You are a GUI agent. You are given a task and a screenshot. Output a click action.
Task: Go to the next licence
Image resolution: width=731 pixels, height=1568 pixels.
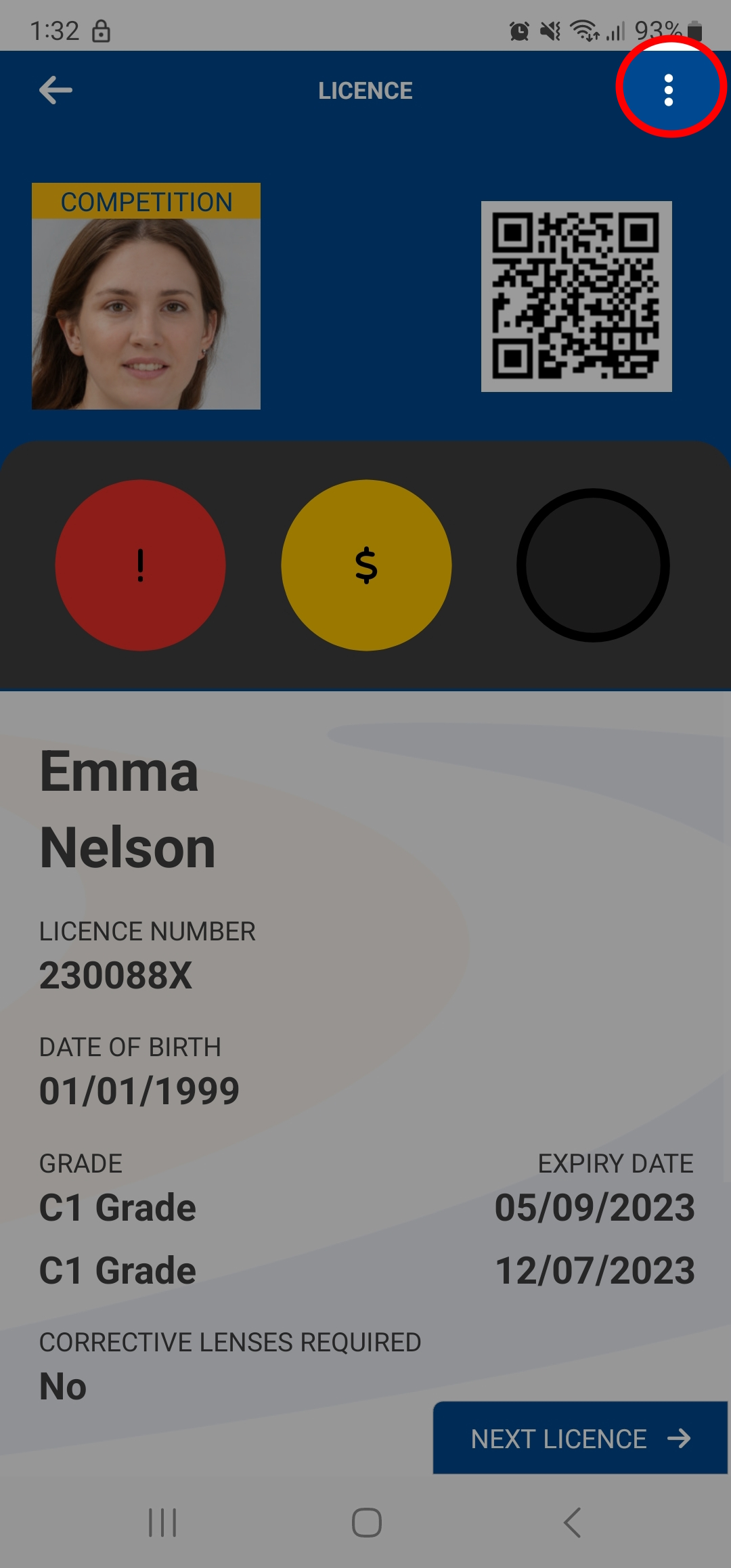(580, 1438)
